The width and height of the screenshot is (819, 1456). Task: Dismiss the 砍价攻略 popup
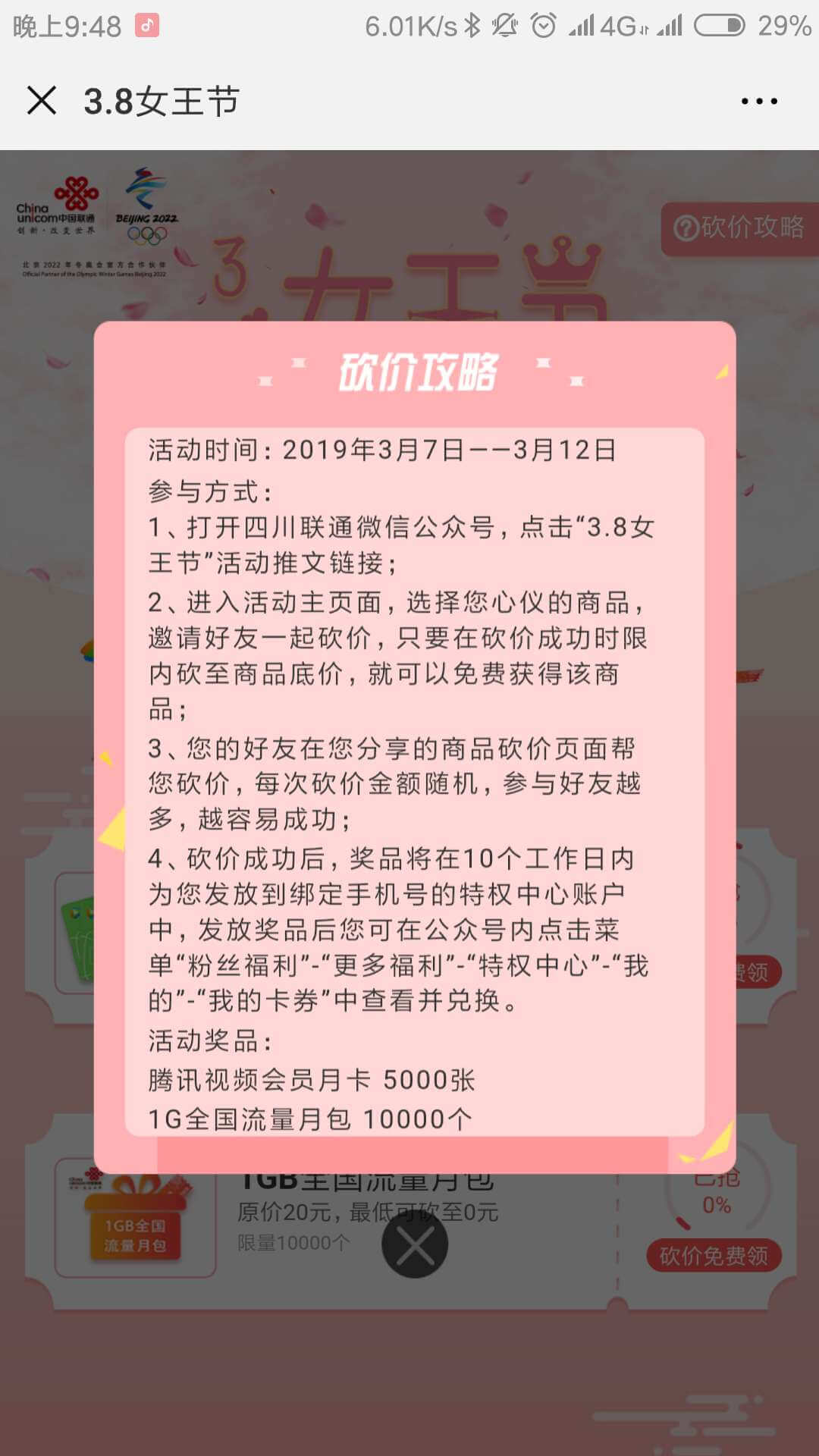tap(415, 1245)
